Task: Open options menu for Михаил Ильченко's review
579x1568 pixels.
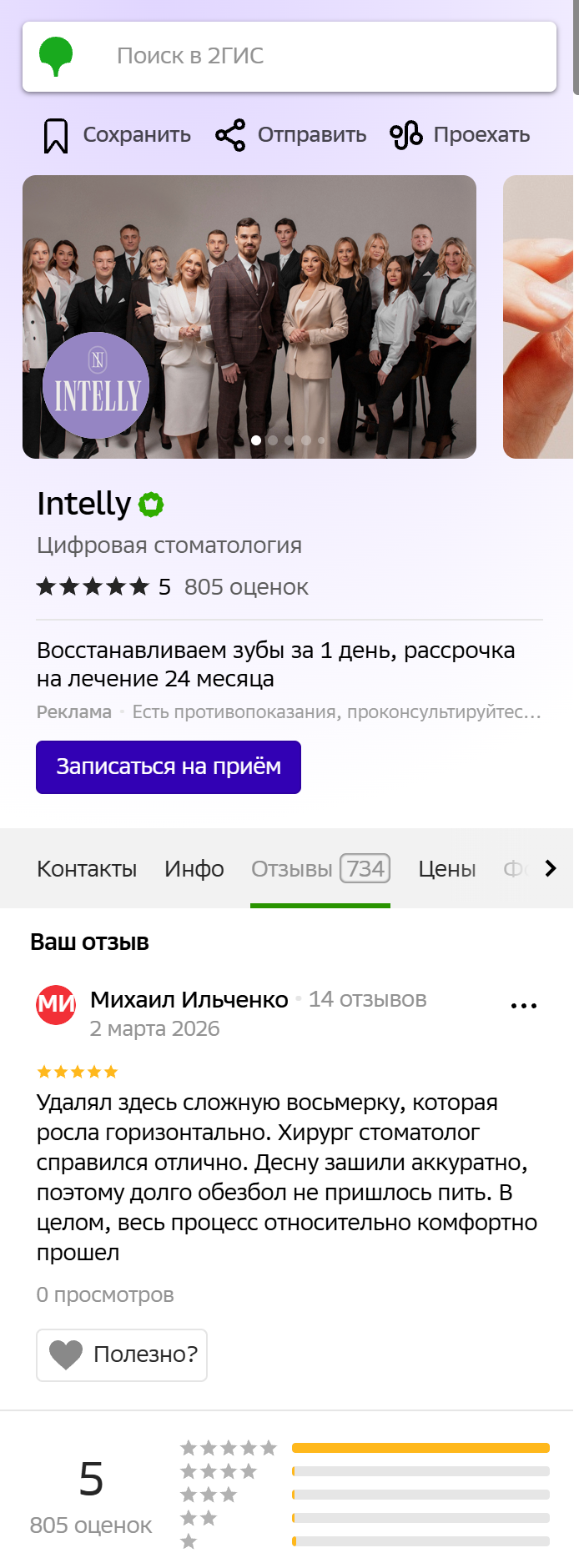Action: click(x=523, y=1006)
